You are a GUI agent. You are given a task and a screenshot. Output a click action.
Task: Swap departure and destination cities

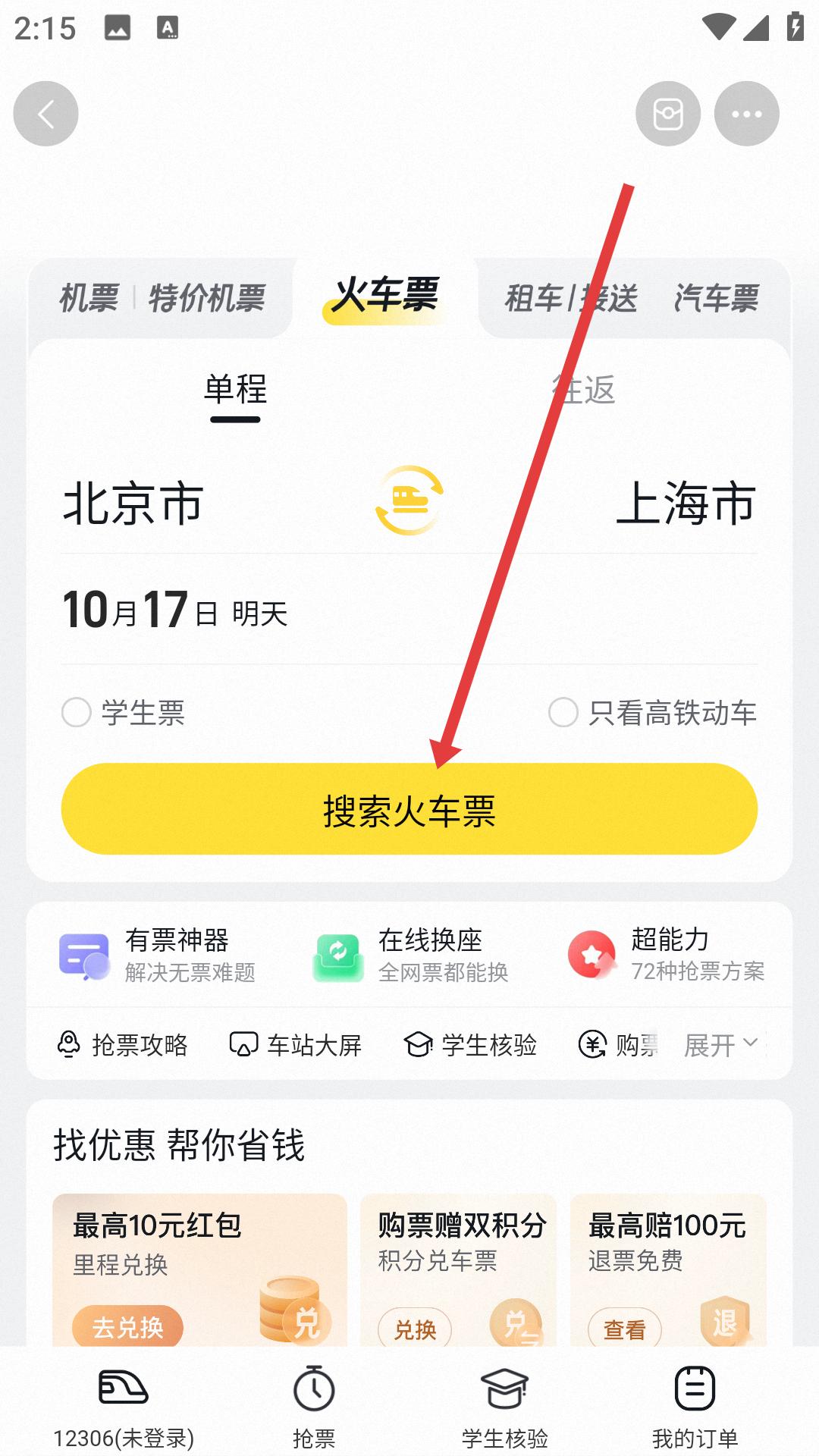click(x=409, y=500)
